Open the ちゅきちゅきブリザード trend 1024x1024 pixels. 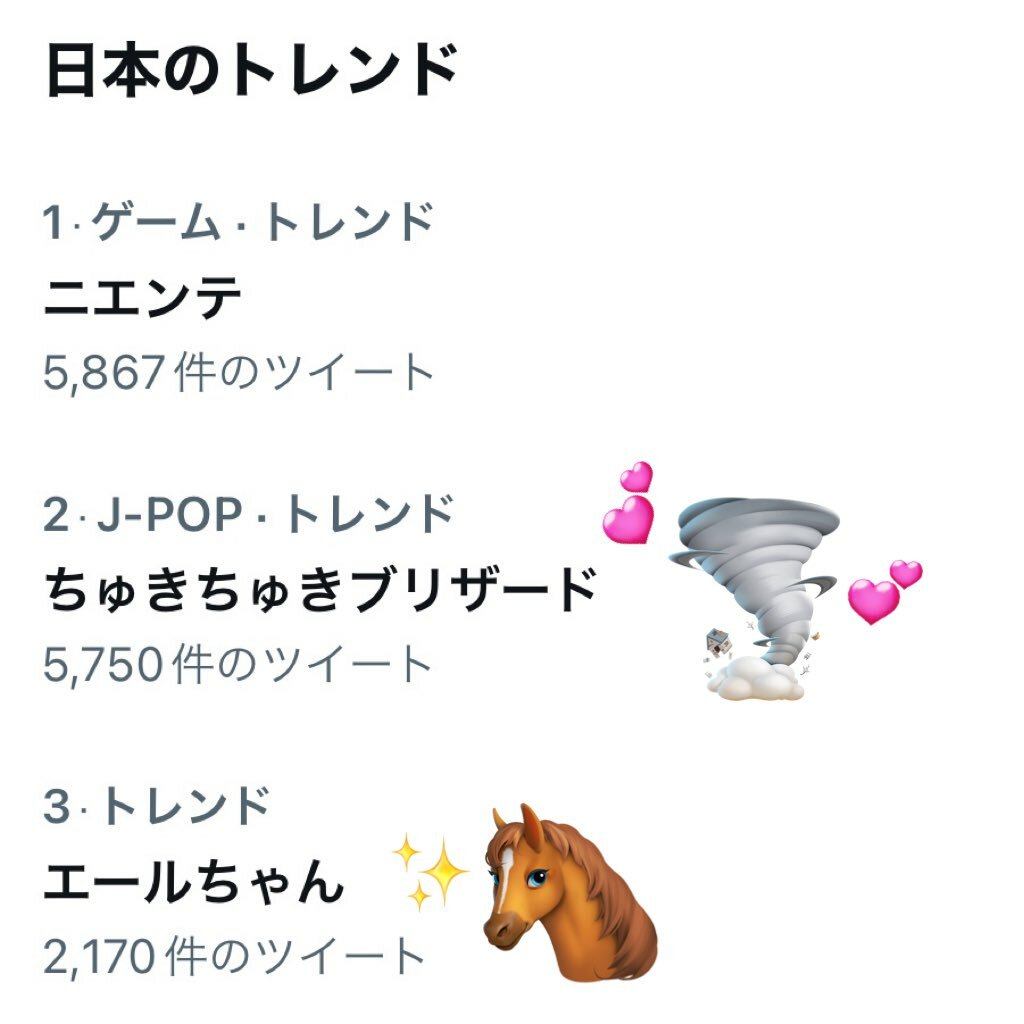pyautogui.click(x=320, y=591)
